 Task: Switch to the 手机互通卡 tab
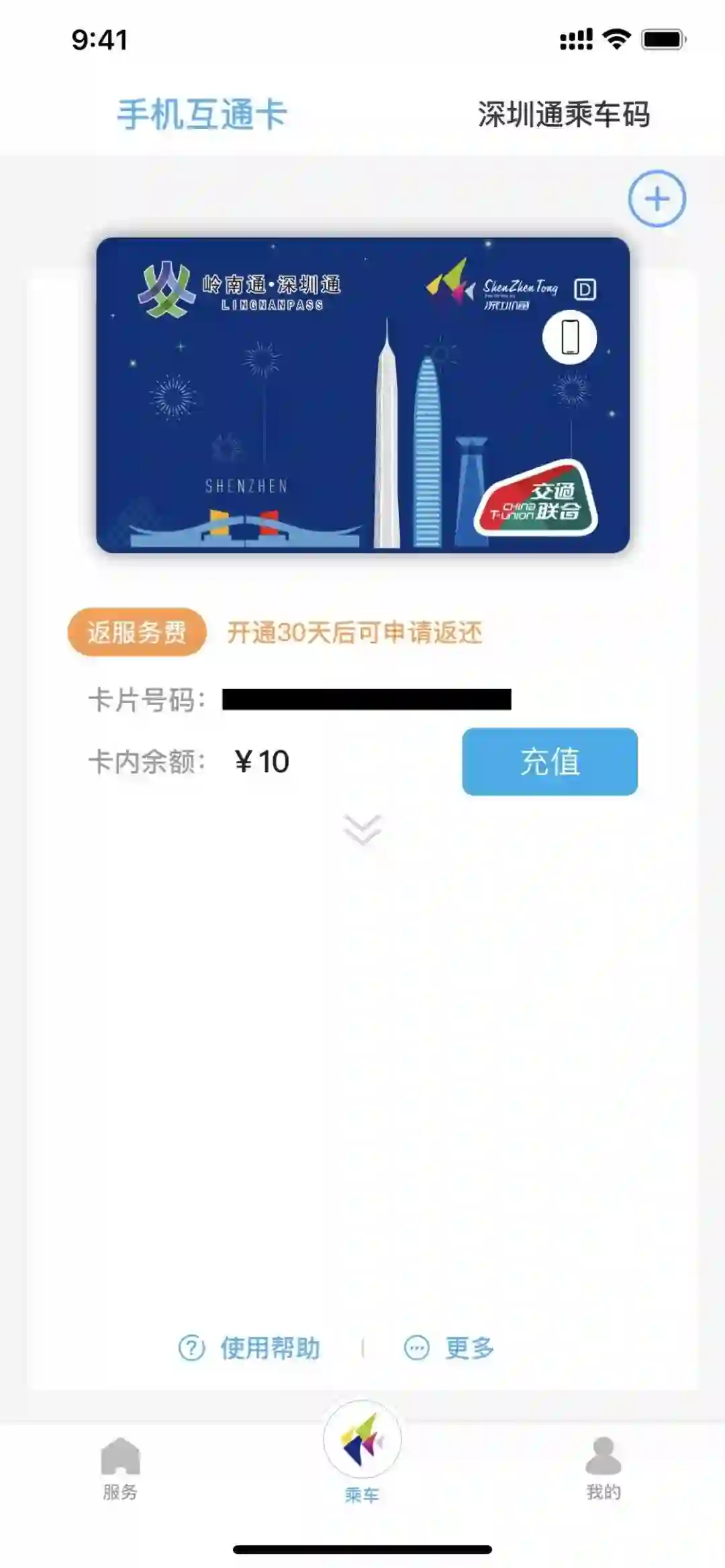click(x=202, y=114)
